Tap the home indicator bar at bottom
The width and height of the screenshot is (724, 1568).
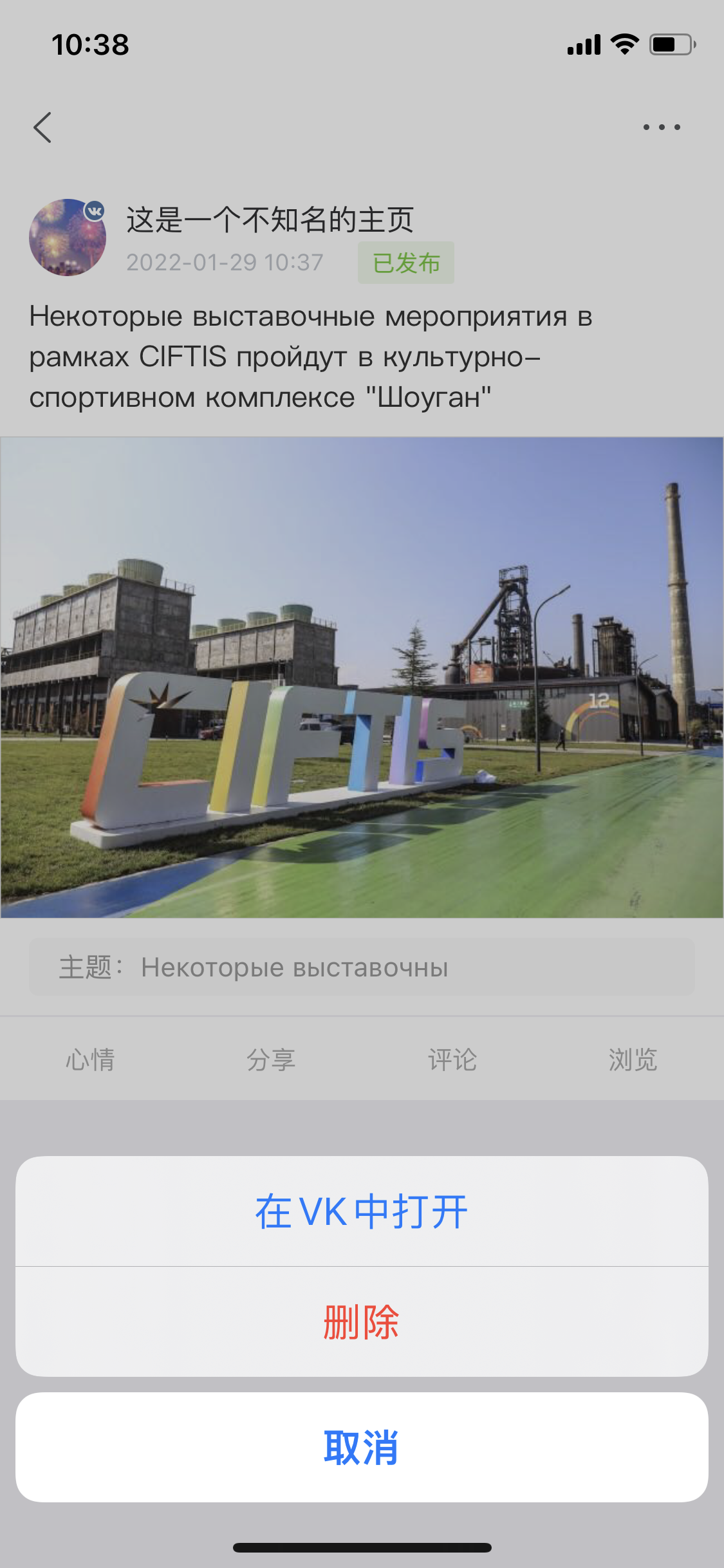pyautogui.click(x=362, y=1548)
